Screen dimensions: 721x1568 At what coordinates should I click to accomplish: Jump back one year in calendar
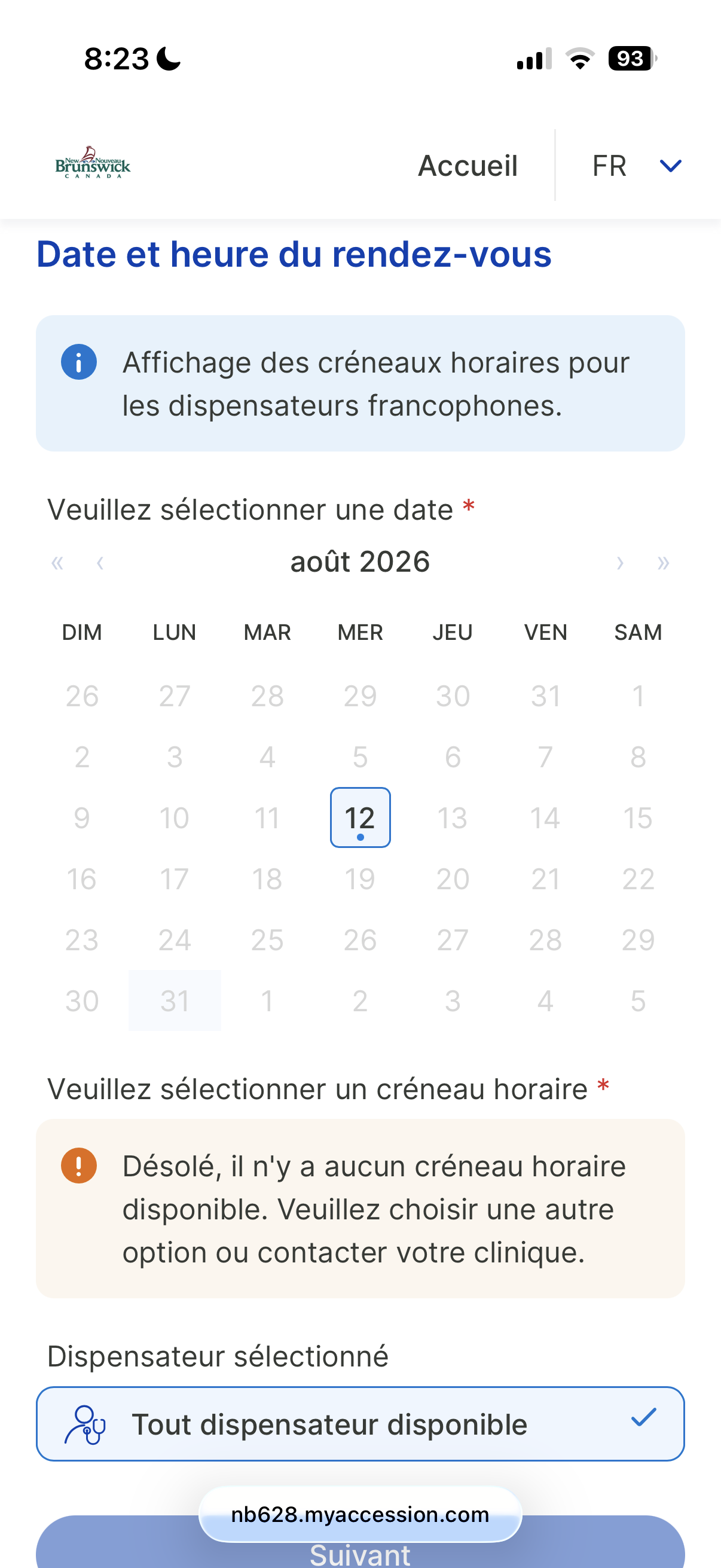[x=57, y=562]
